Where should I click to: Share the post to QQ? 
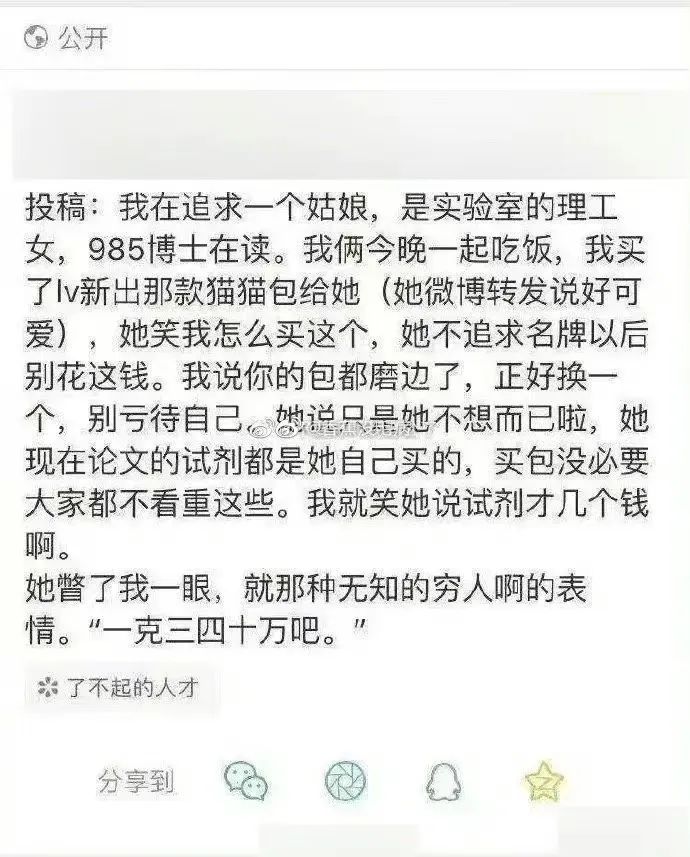click(x=445, y=781)
